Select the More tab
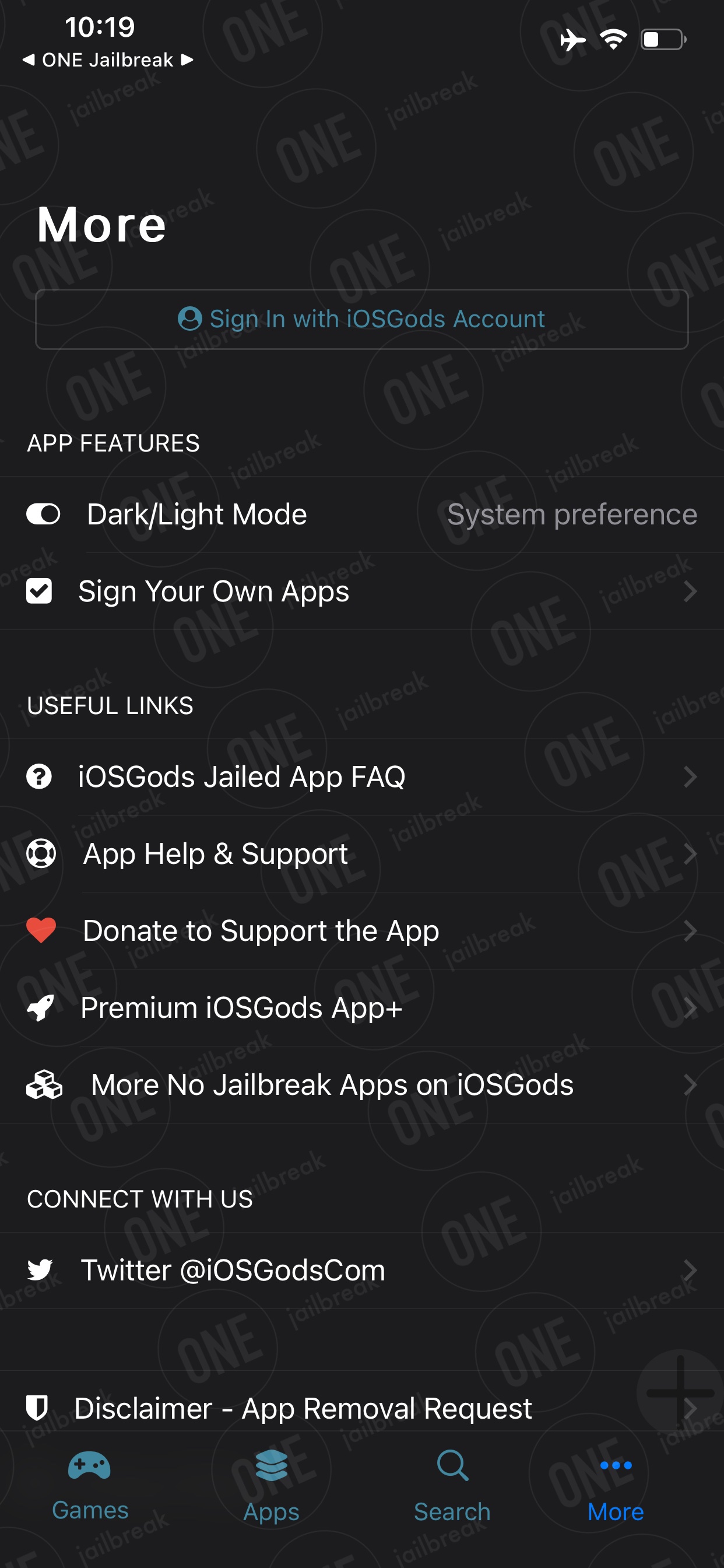724x1568 pixels. (x=616, y=1485)
